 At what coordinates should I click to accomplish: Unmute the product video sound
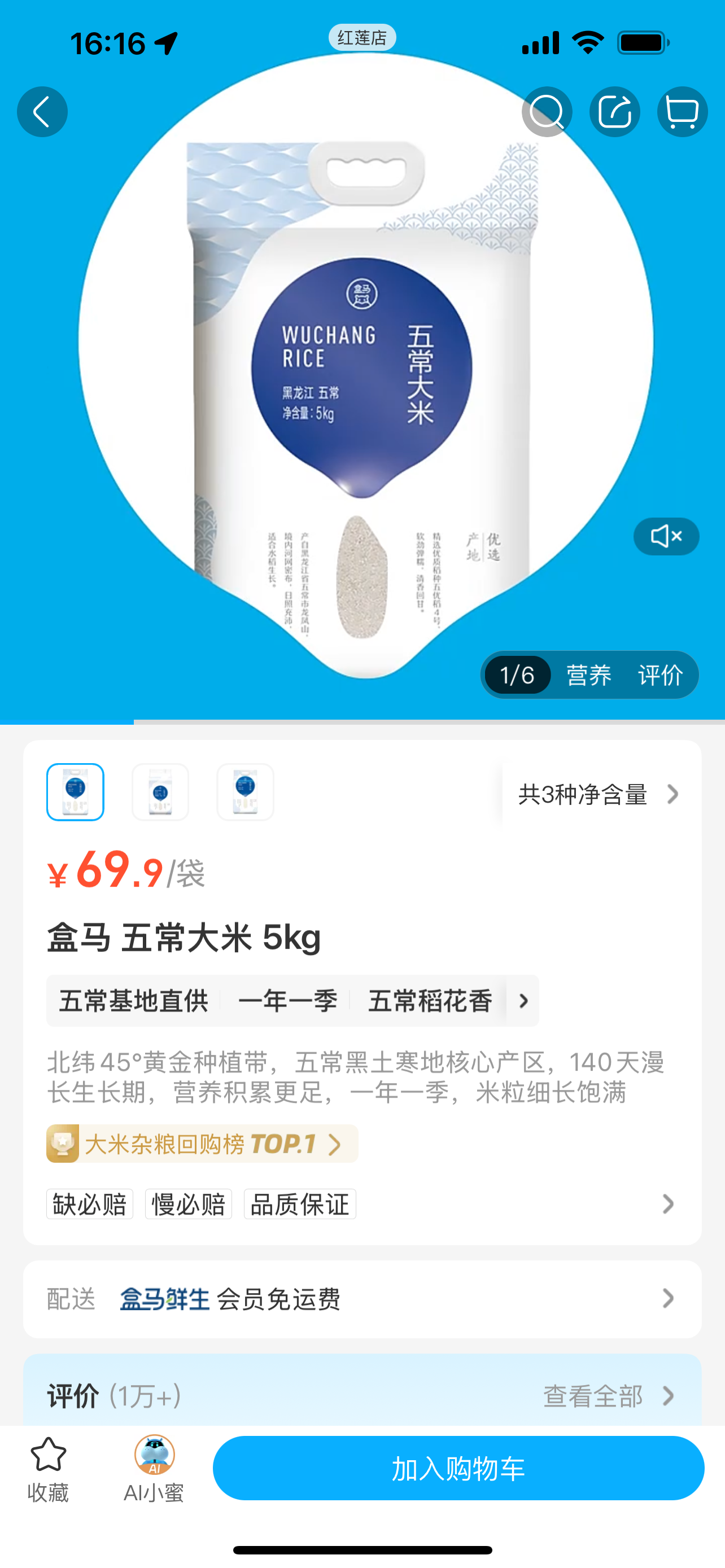tap(666, 536)
